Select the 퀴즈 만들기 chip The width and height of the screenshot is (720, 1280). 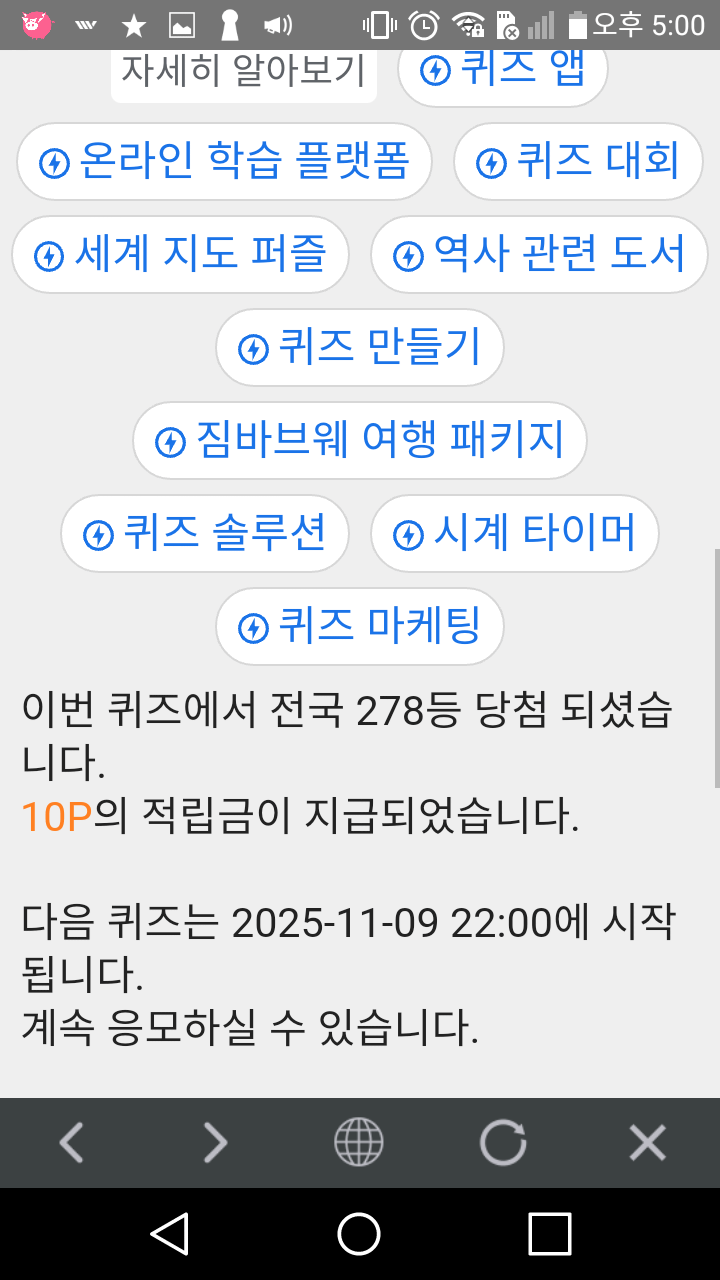point(360,348)
